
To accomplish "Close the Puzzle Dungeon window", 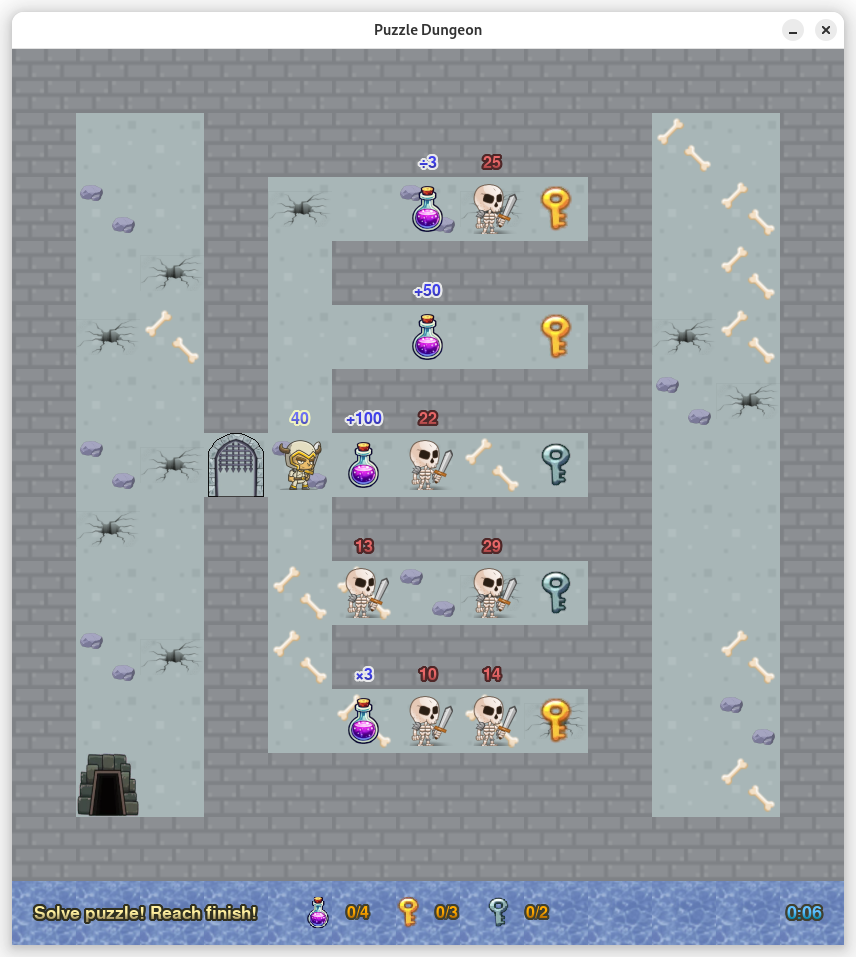I will tap(826, 30).
